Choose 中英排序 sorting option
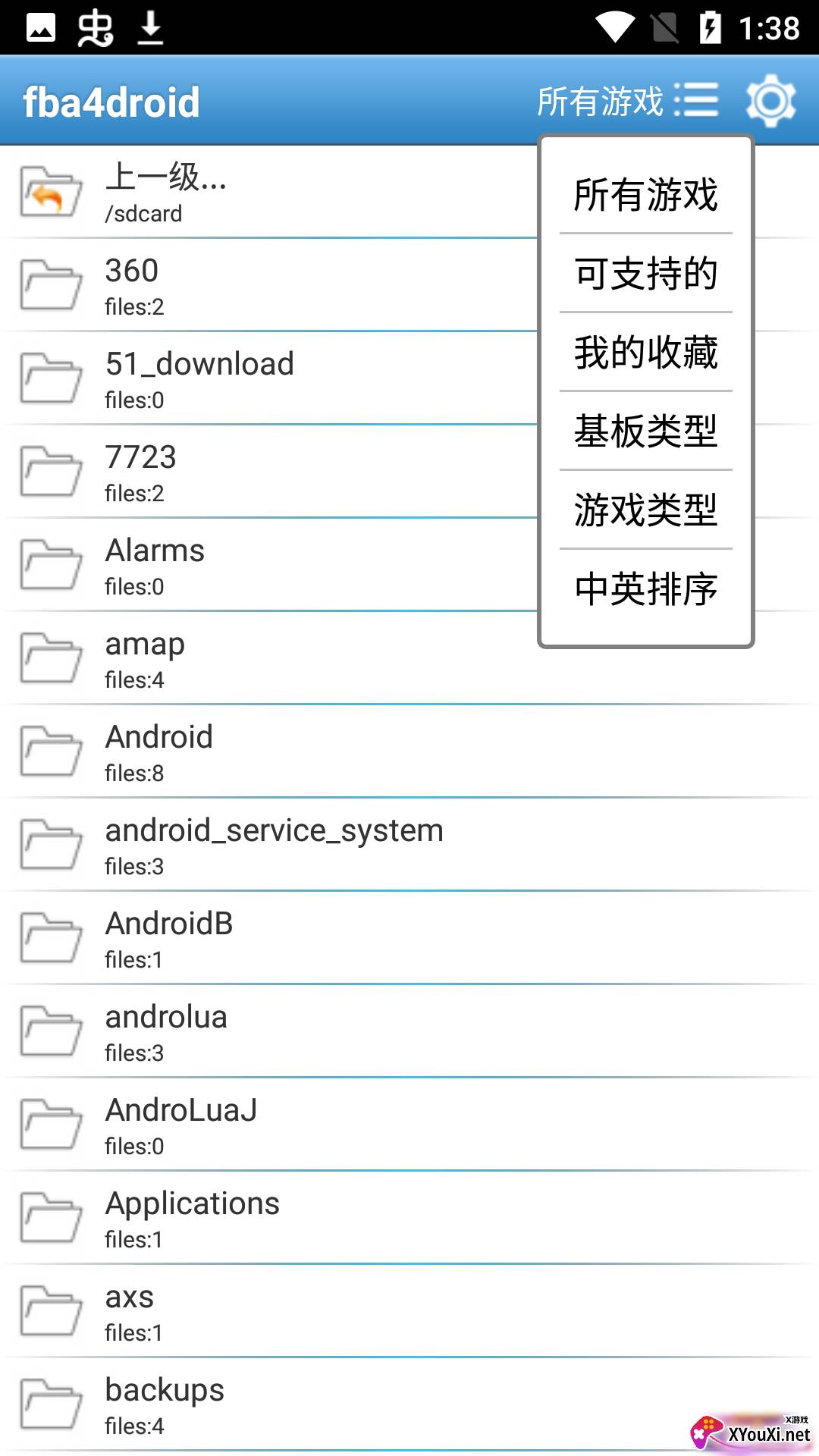Image resolution: width=819 pixels, height=1456 pixels. 645,589
